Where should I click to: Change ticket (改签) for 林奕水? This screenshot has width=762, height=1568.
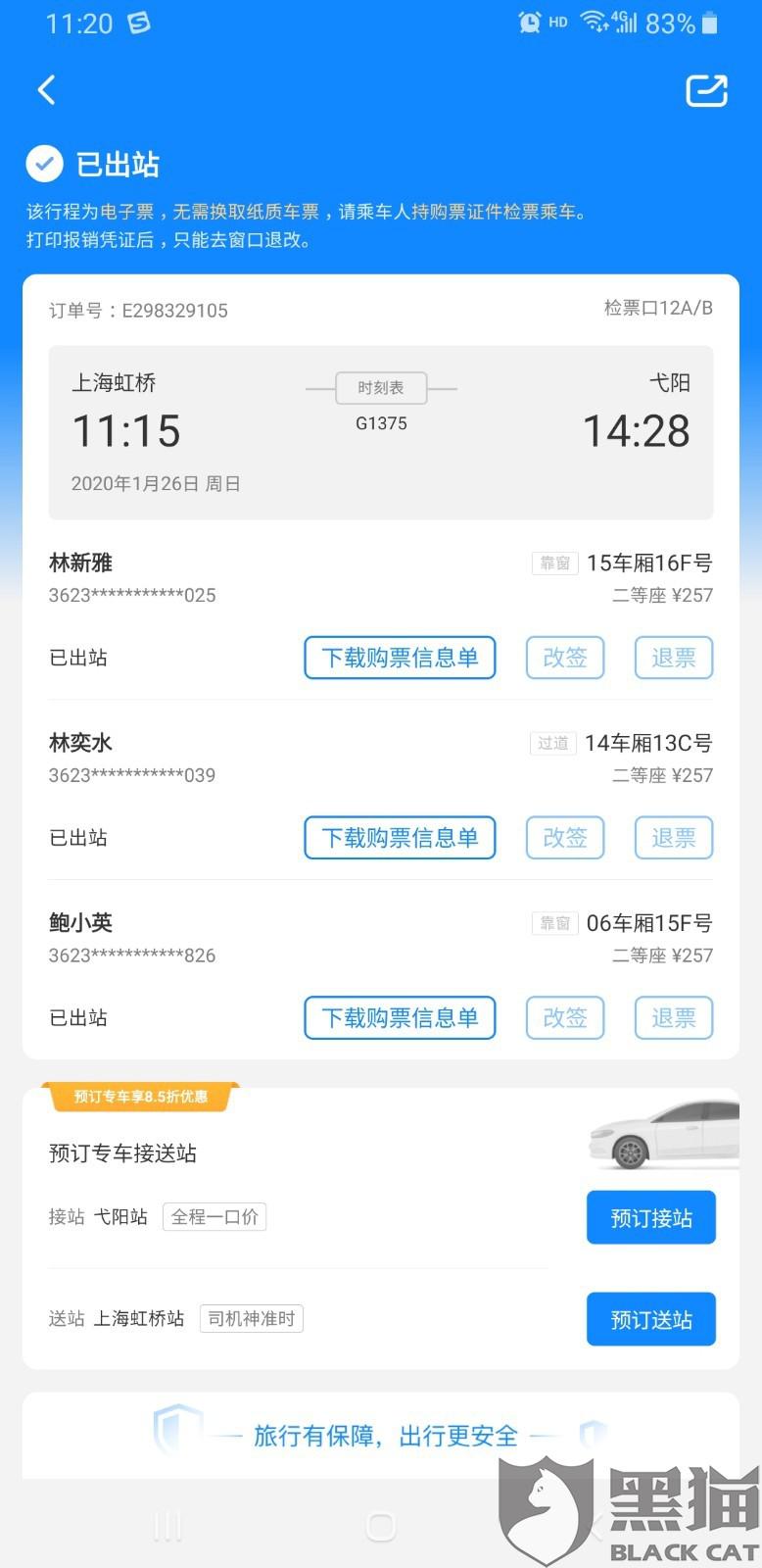pos(565,838)
